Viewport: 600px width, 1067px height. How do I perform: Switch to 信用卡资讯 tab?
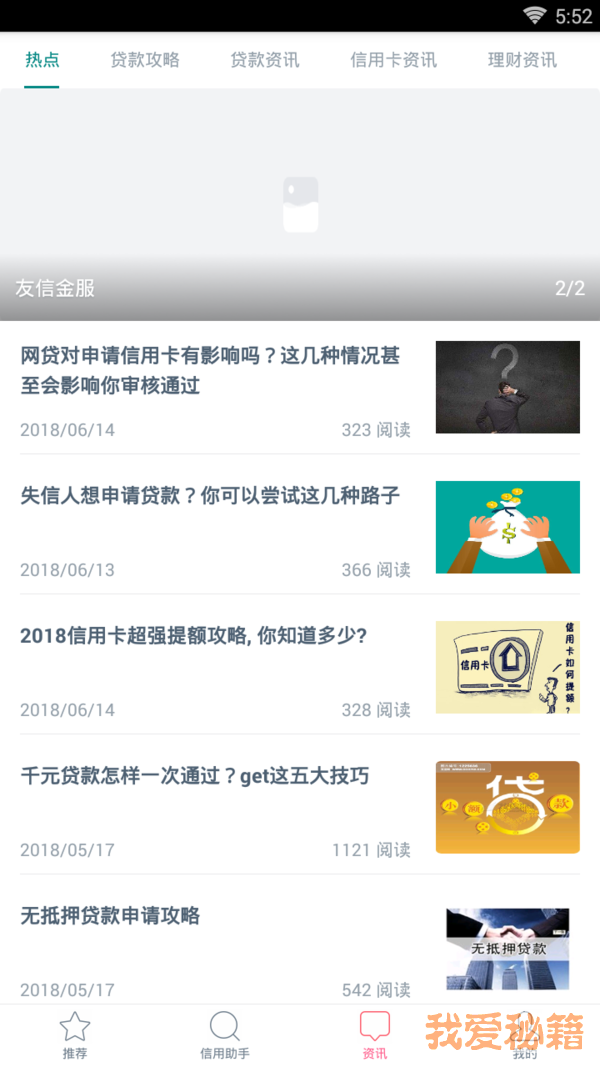tap(393, 60)
